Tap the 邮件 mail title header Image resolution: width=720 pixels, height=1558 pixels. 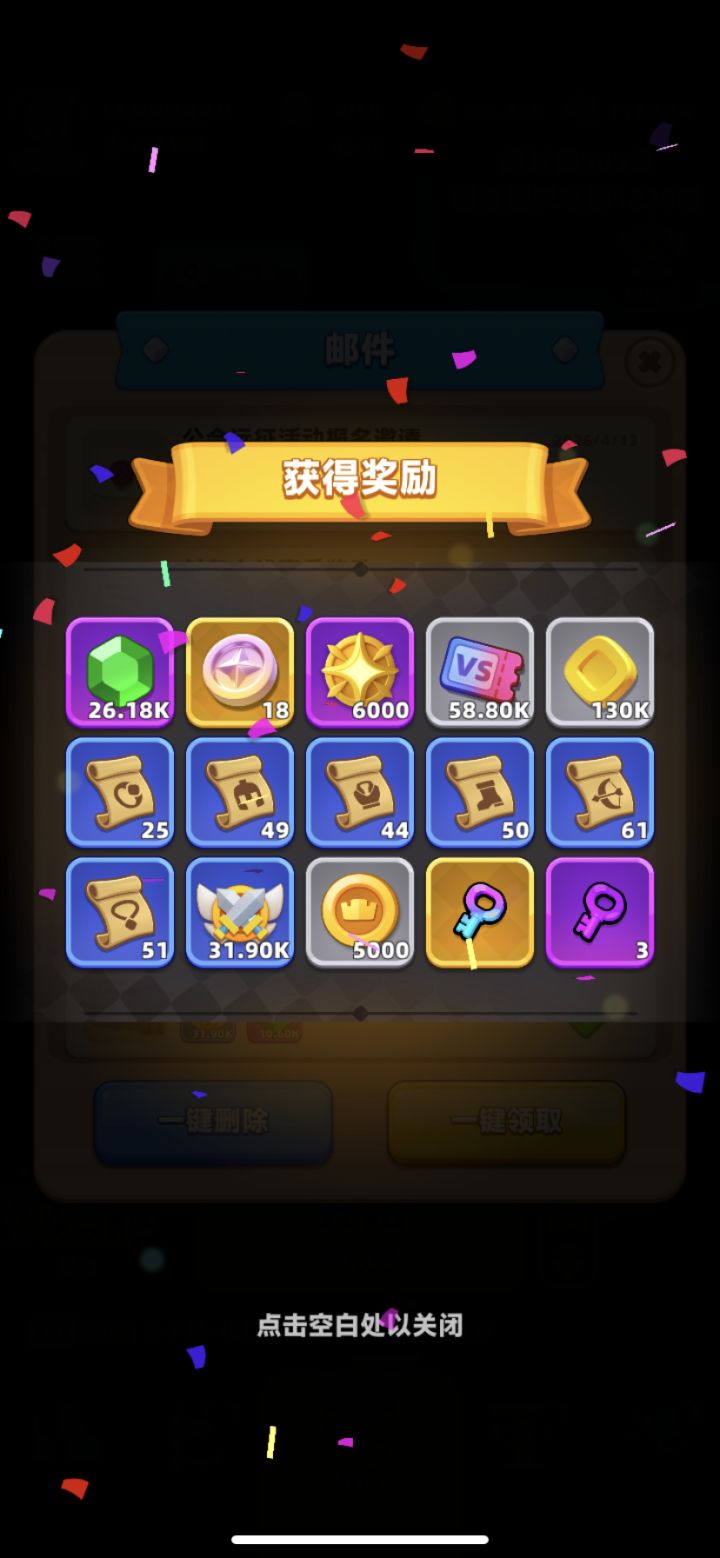pyautogui.click(x=359, y=352)
